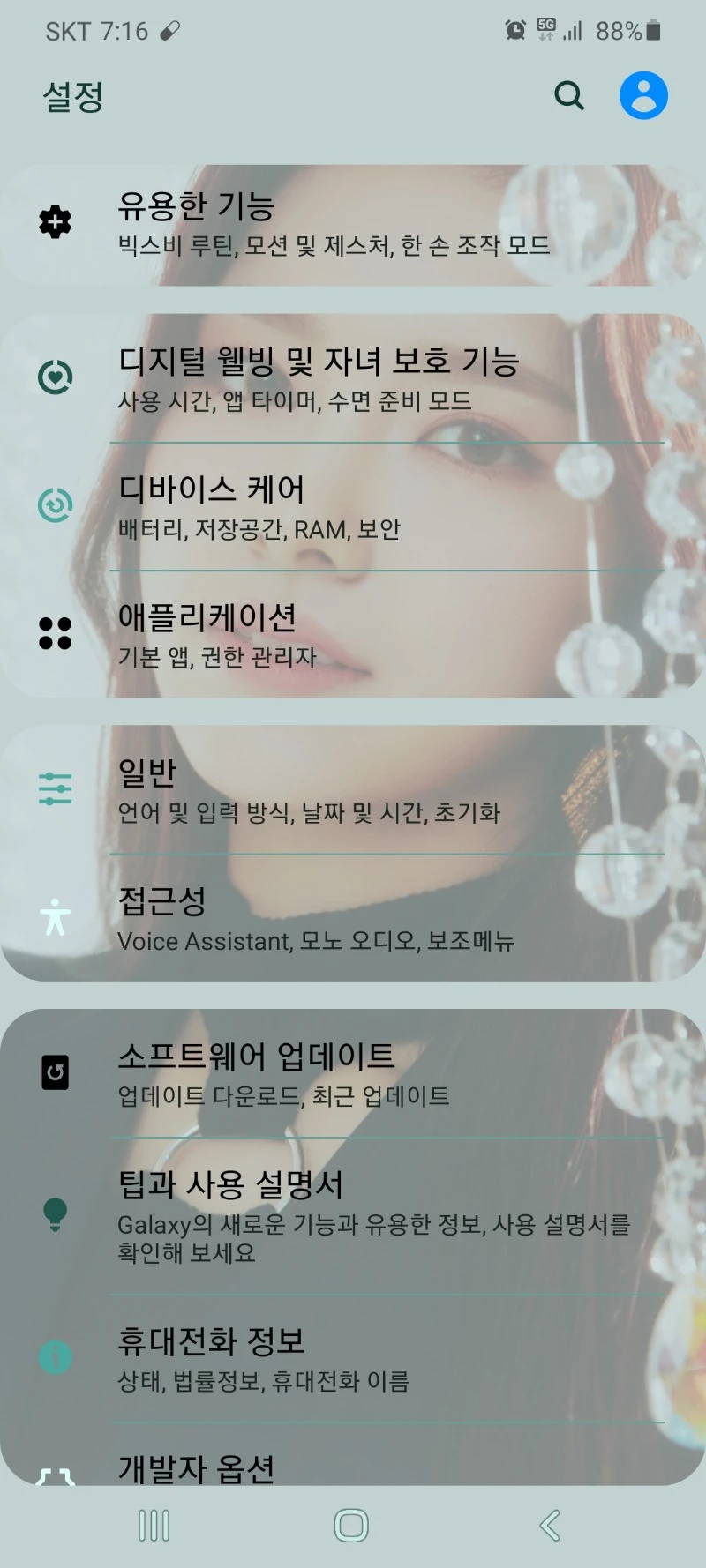Check 소프트웨어 업데이트
The image size is (706, 1568).
click(353, 1073)
